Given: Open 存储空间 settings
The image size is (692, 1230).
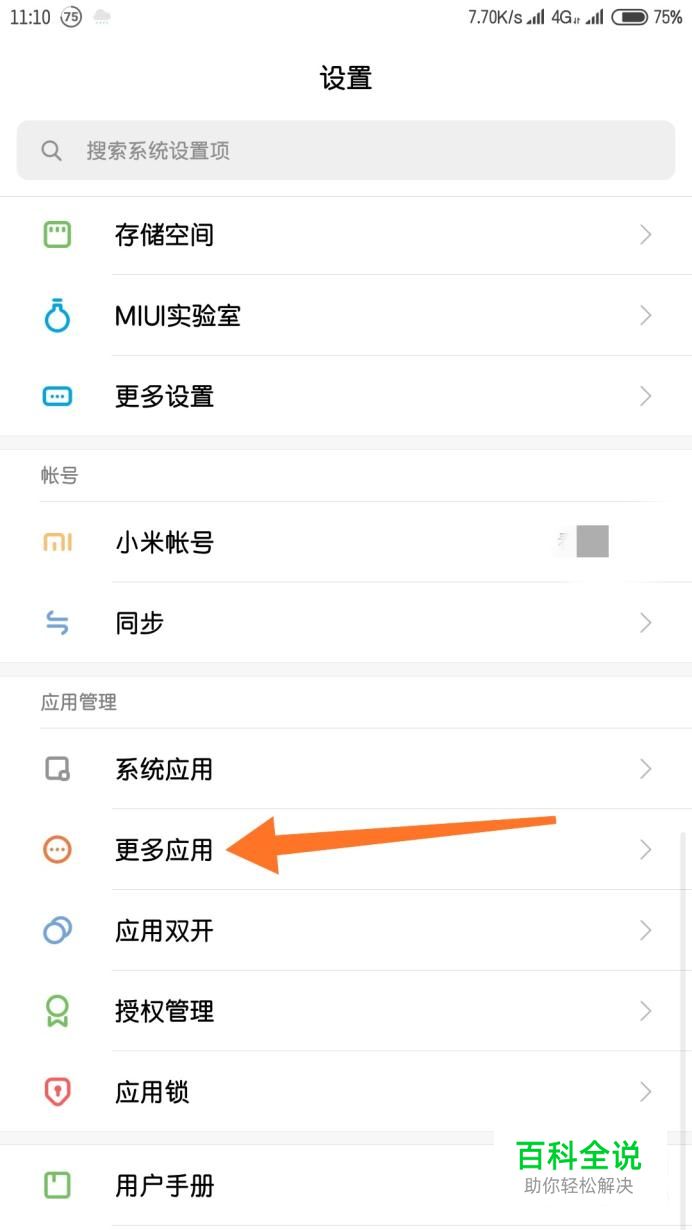Looking at the screenshot, I should (x=345, y=235).
